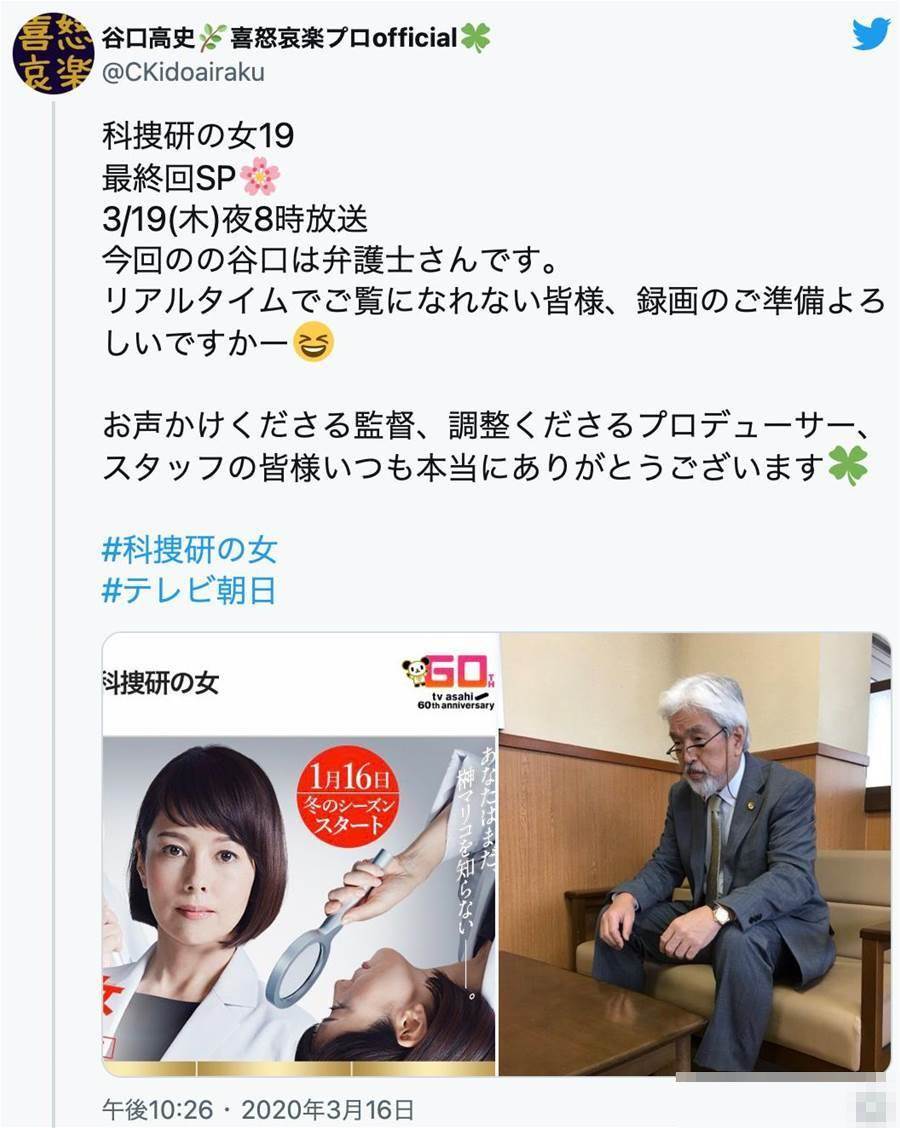Tap the Twitter bird logo

[870, 34]
